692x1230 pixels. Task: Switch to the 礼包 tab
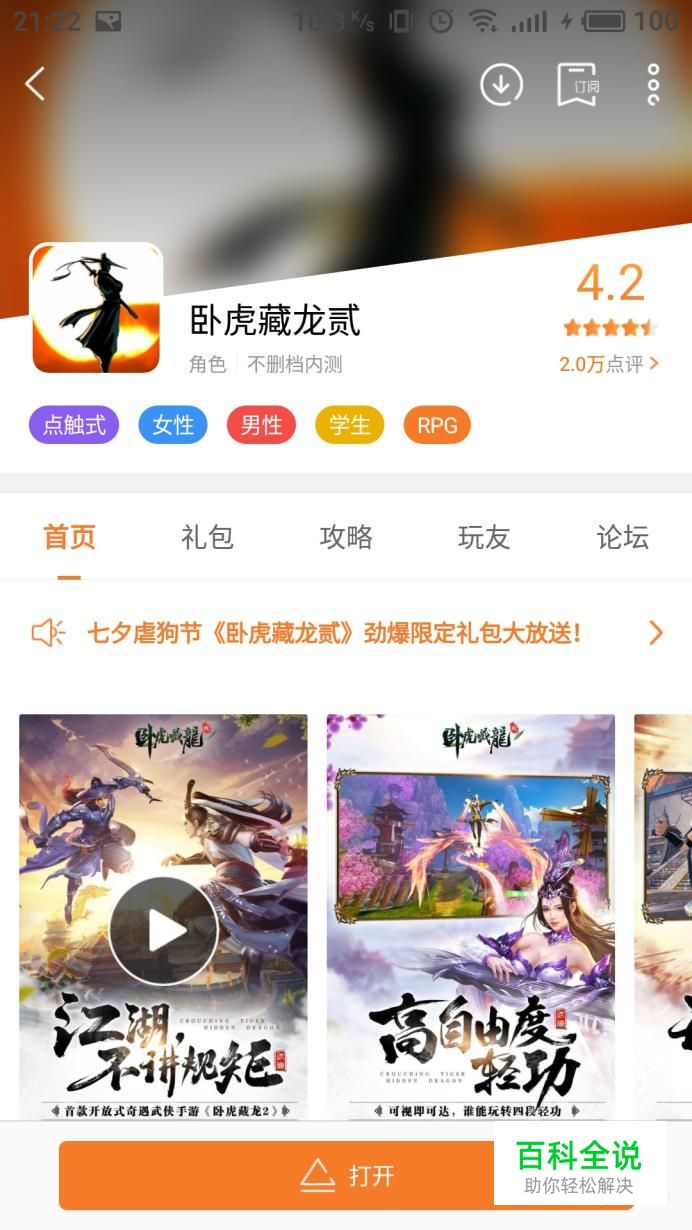tap(207, 537)
